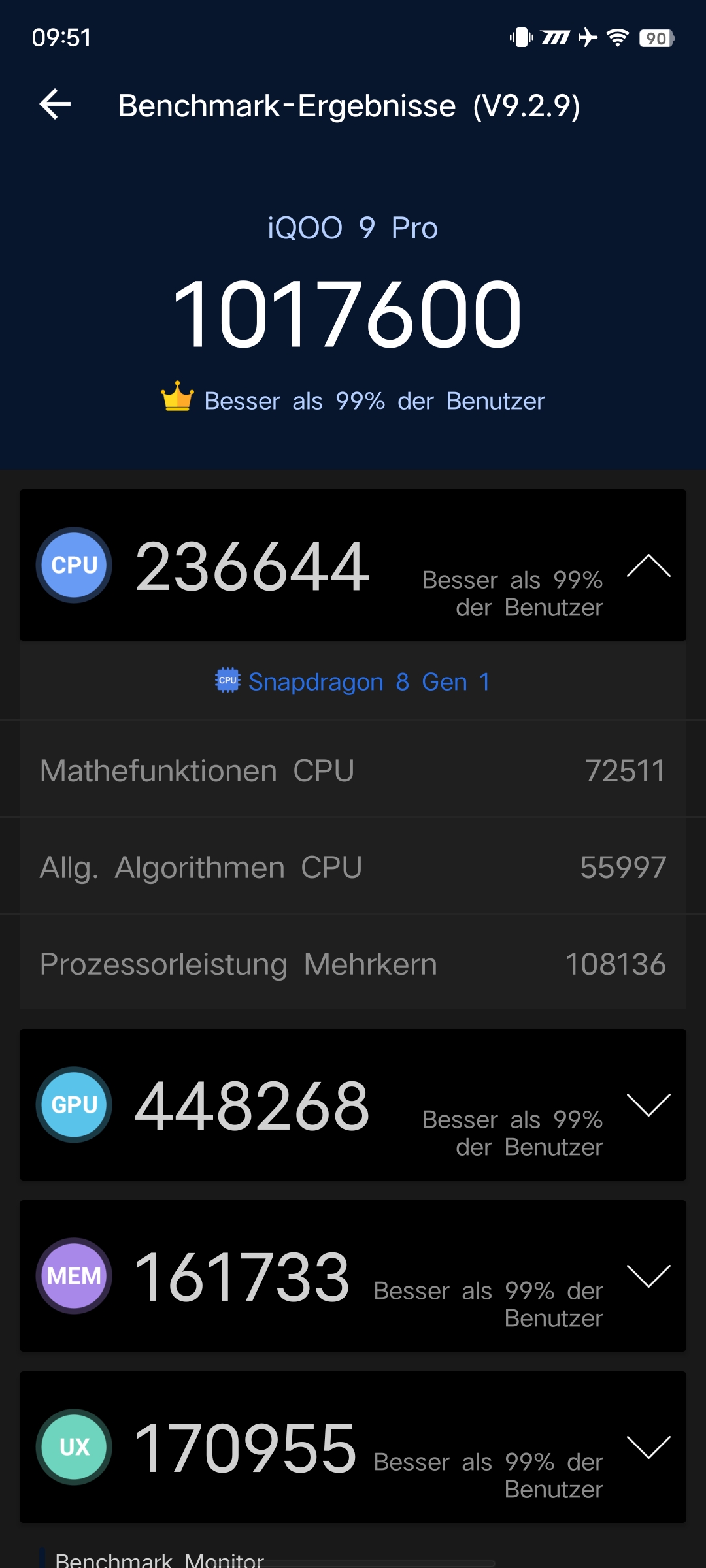Collapse the CPU score section
The width and height of the screenshot is (706, 1568).
pos(648,566)
